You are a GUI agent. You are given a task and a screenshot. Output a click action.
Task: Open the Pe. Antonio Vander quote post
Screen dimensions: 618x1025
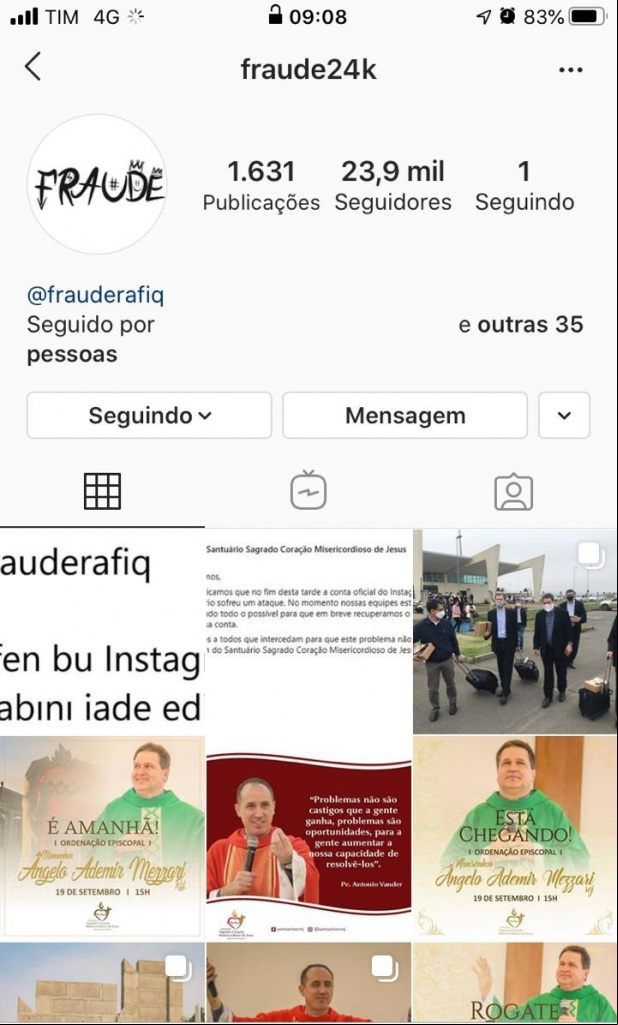tap(308, 838)
